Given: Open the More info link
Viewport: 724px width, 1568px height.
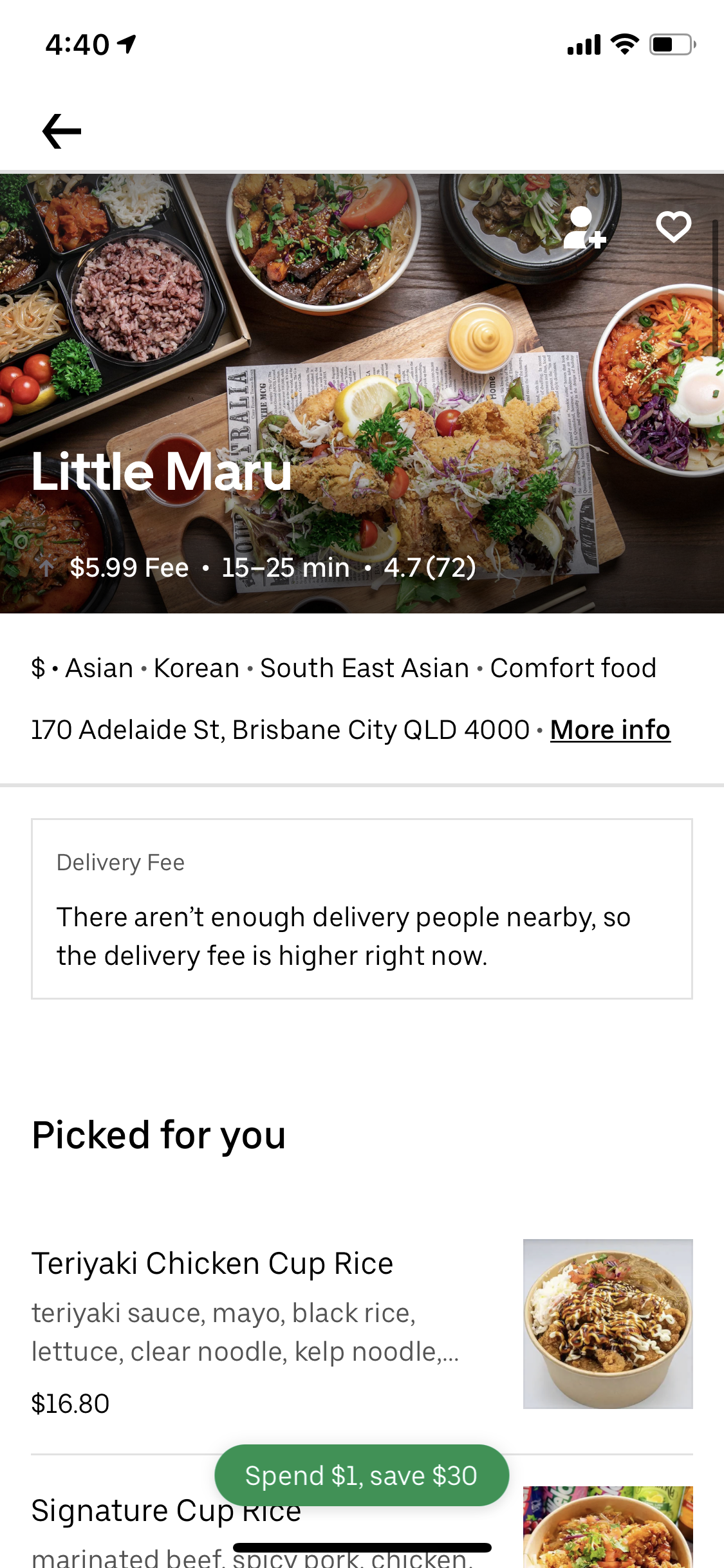Looking at the screenshot, I should click(x=610, y=730).
